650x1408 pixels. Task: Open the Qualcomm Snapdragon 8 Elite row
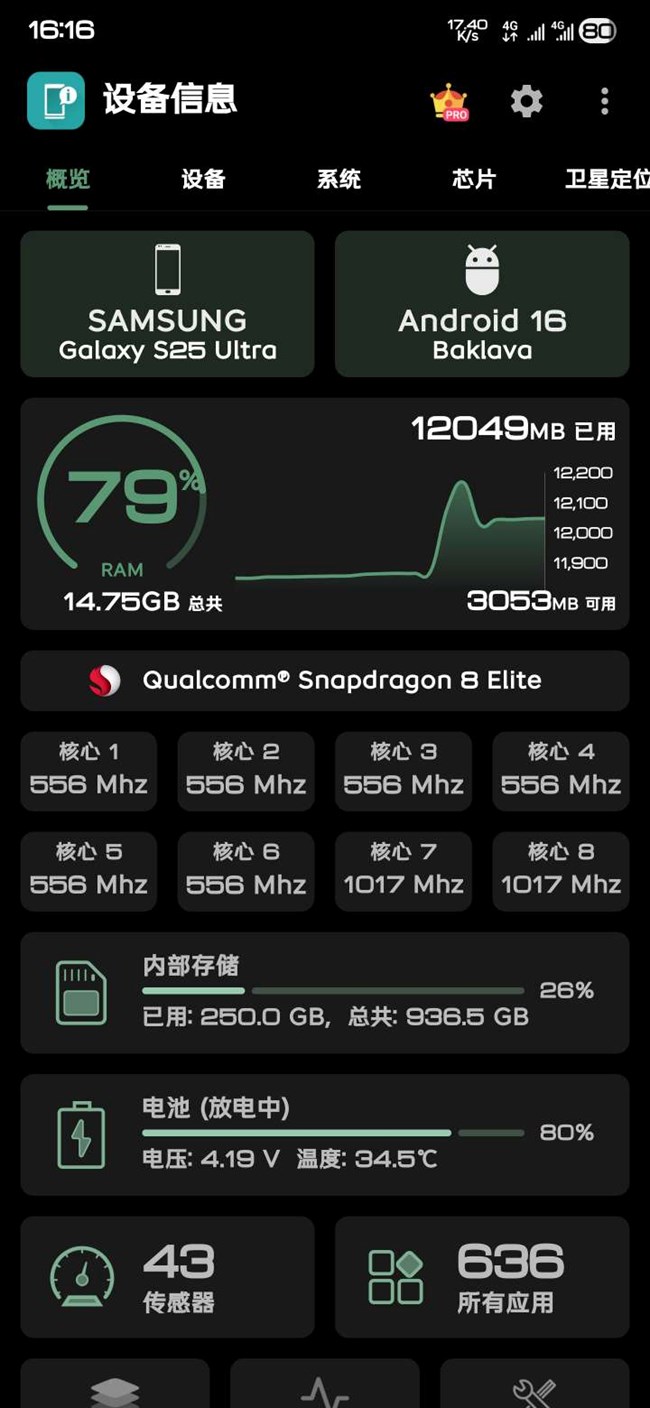tap(324, 680)
